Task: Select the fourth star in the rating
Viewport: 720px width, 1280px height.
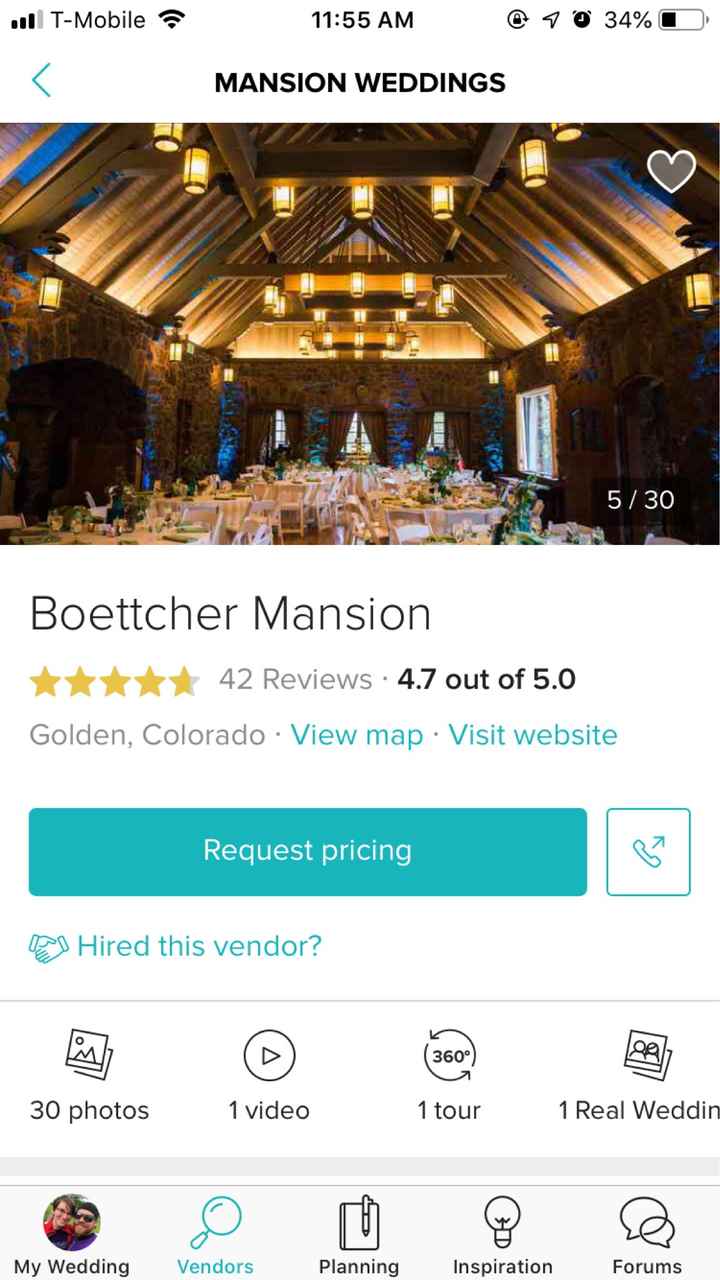Action: click(150, 679)
